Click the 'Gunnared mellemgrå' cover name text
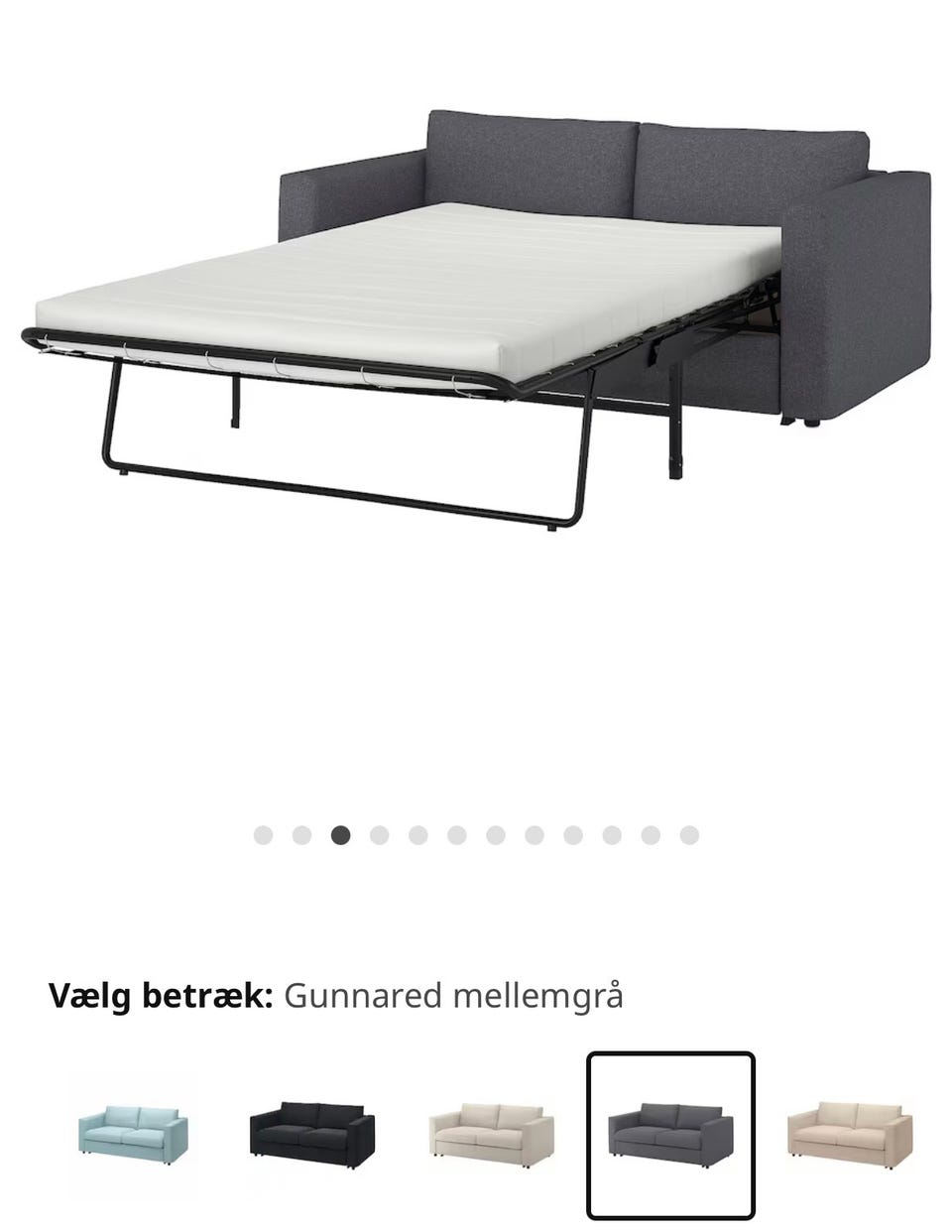This screenshot has height=1232, width=952. [455, 994]
